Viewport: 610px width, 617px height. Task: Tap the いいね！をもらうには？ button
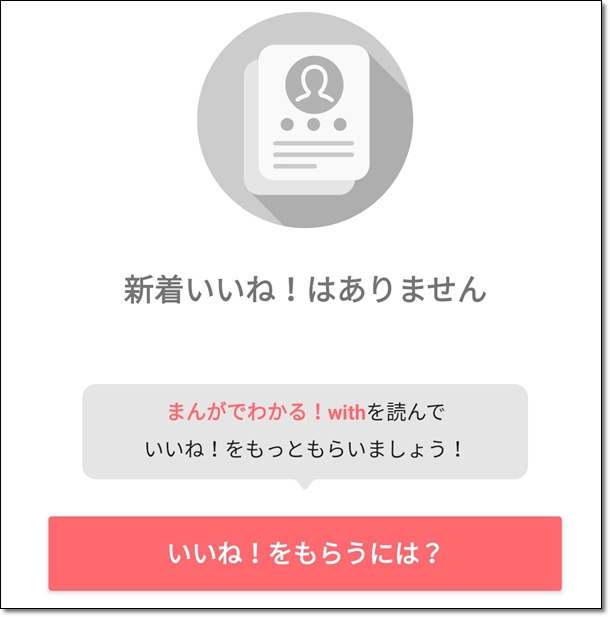305,553
